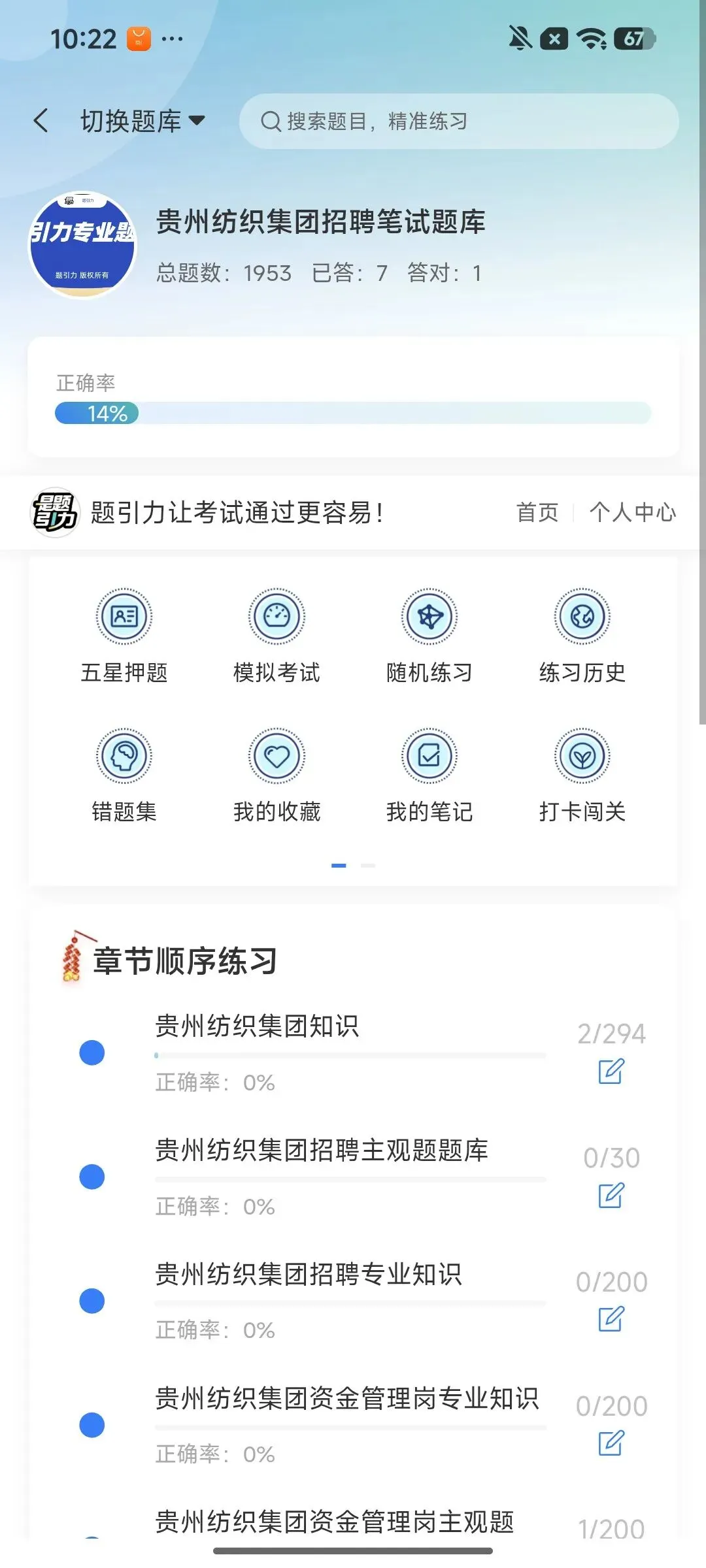Tap edit icon for 贵州纺织集团资金管理岗专业知识

611,1443
